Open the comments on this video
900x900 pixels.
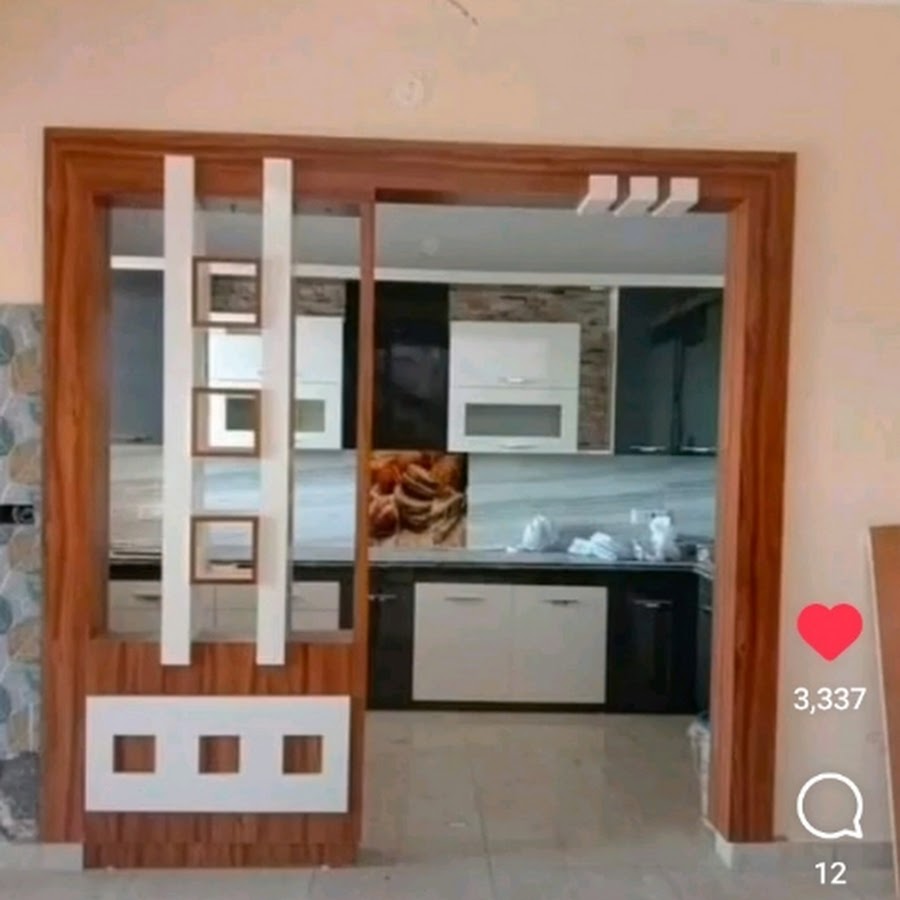pyautogui.click(x=829, y=806)
